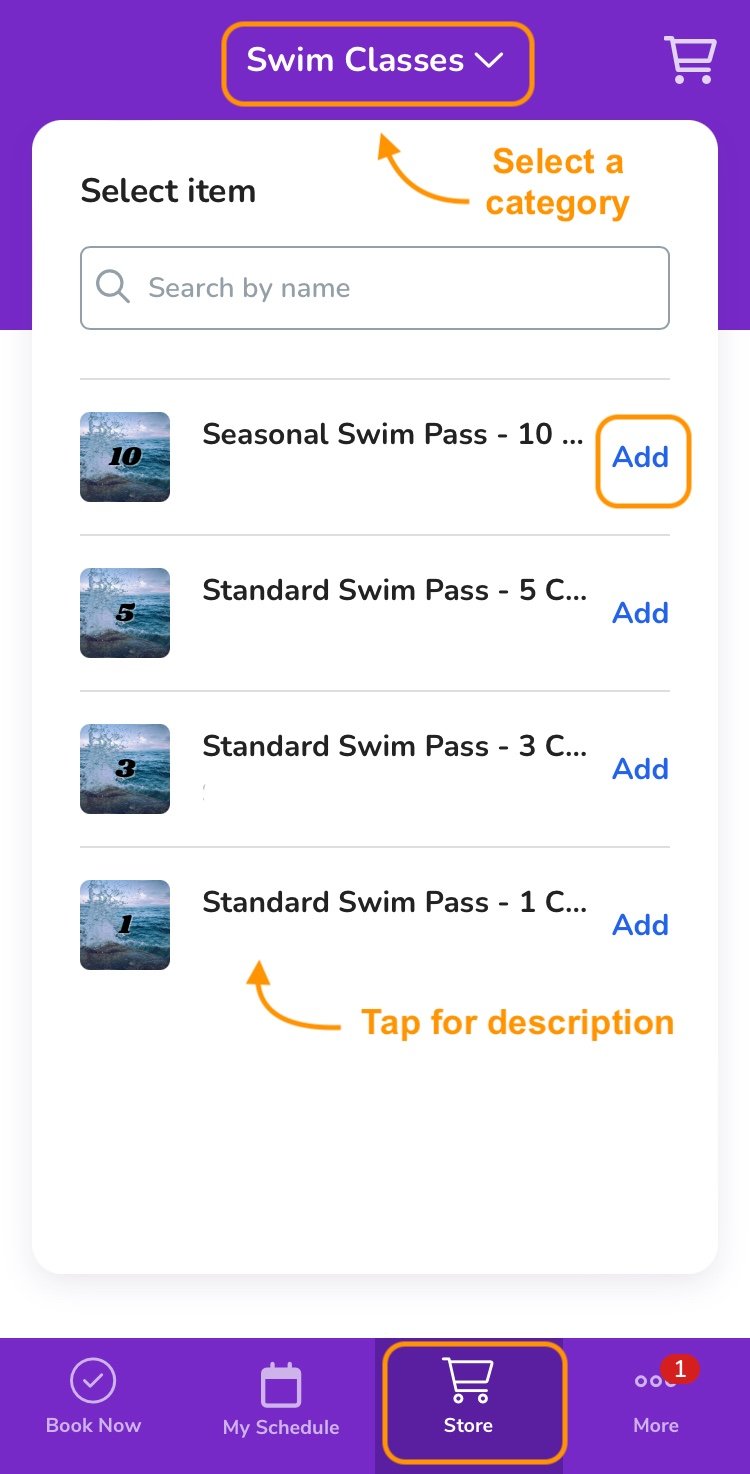Select the Store tab
The height and width of the screenshot is (1474, 750).
point(469,1399)
